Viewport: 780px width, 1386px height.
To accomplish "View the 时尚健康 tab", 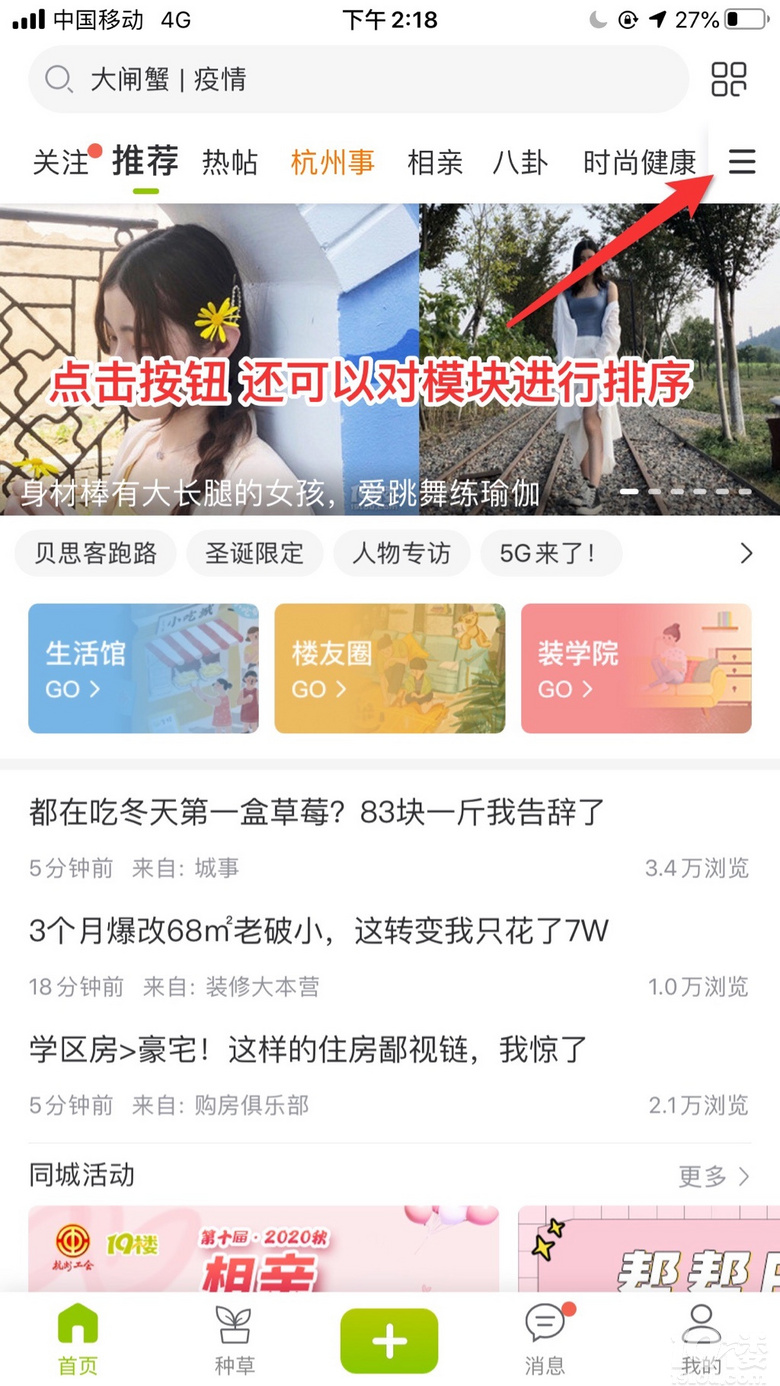I will (x=639, y=163).
